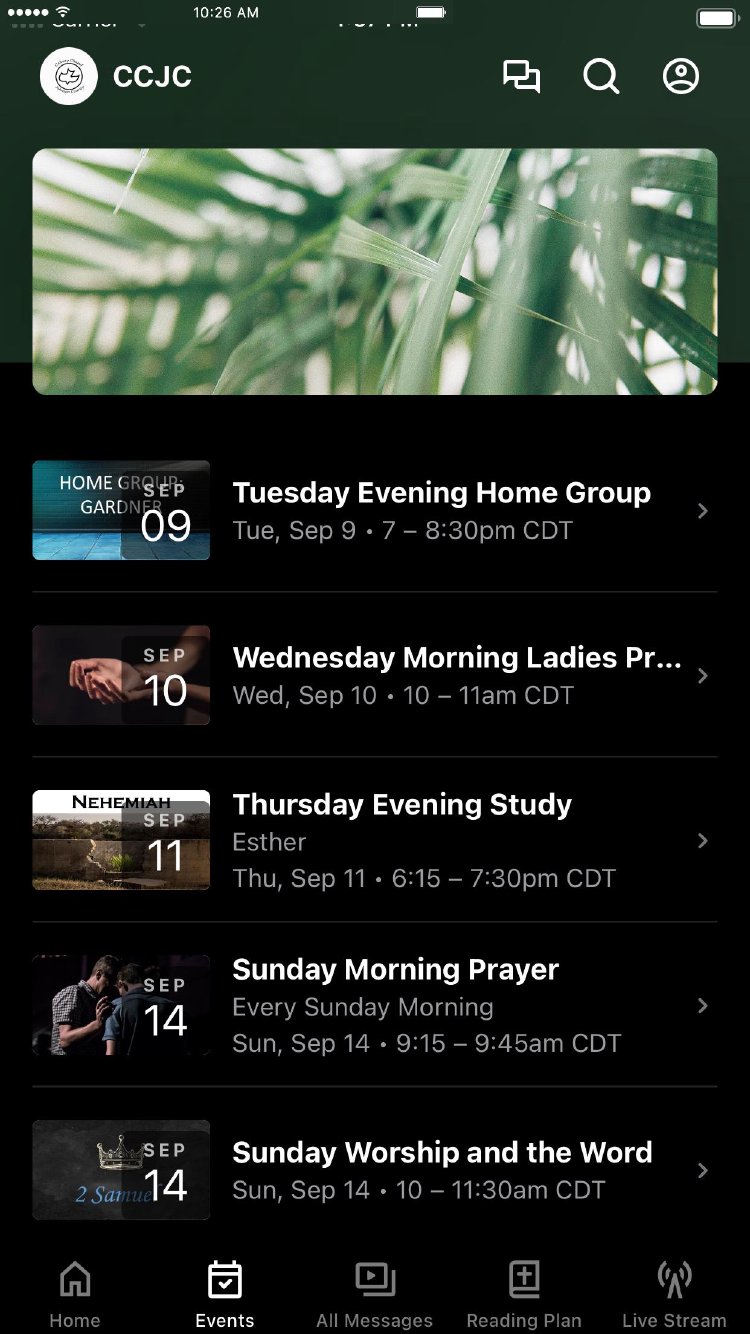The width and height of the screenshot is (750, 1334).
Task: Open the palm leaves banner
Action: (375, 271)
